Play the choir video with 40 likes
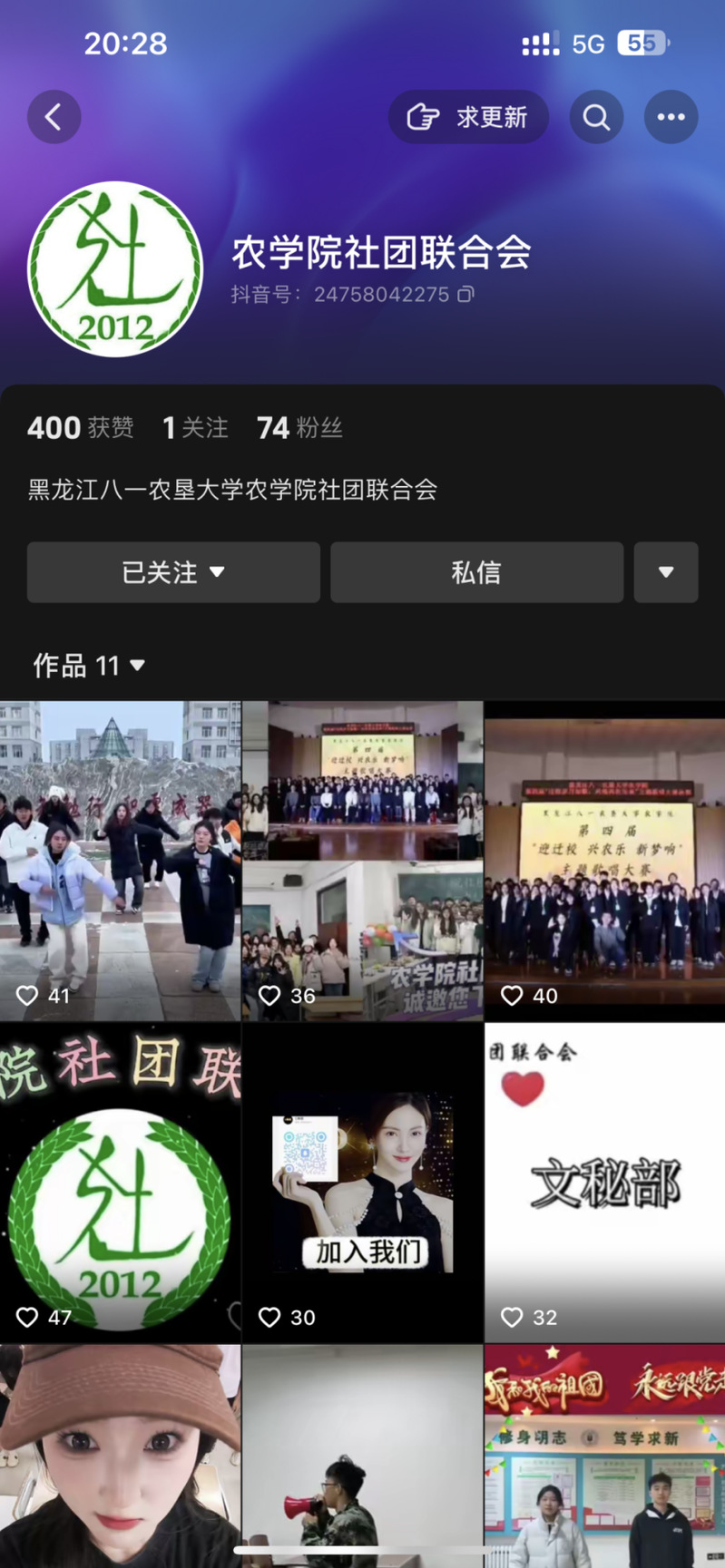The height and width of the screenshot is (1568, 725). click(x=604, y=860)
